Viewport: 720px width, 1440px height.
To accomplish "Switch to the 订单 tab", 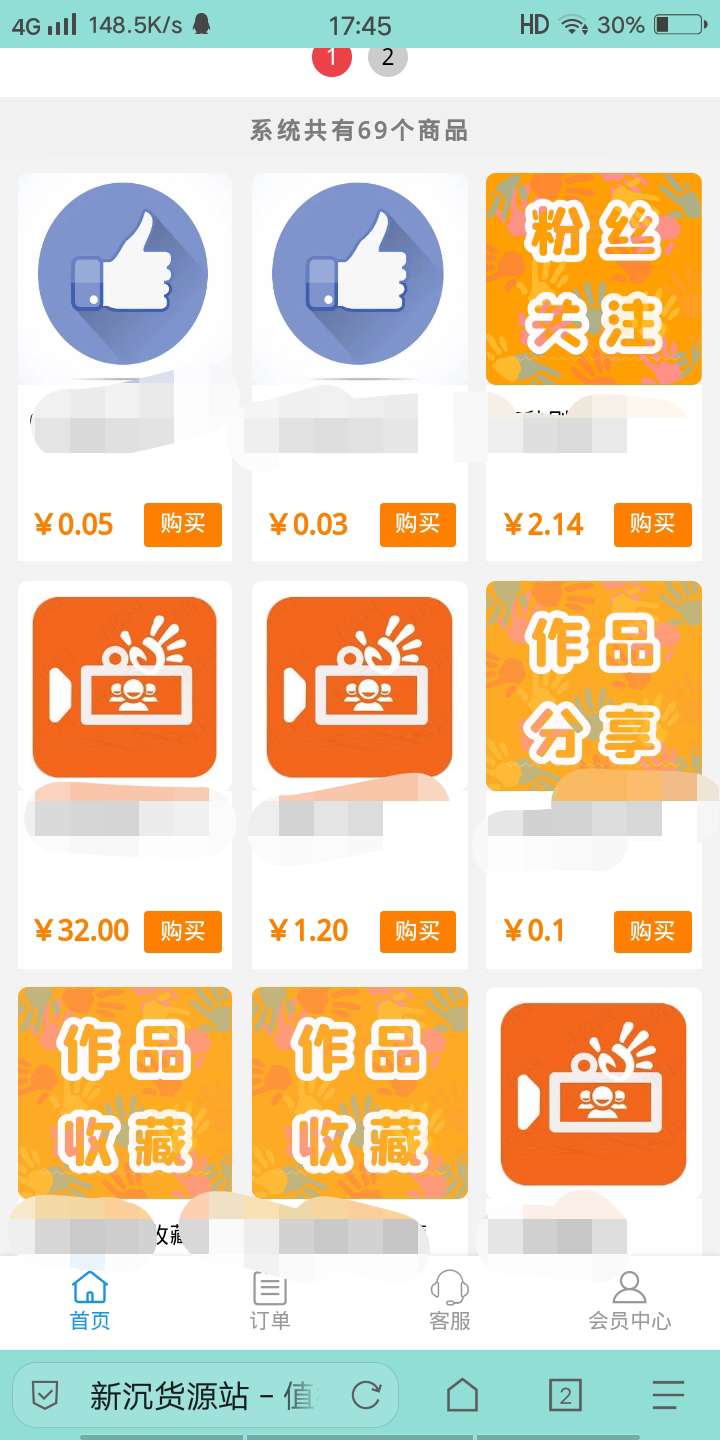I will [x=269, y=1305].
